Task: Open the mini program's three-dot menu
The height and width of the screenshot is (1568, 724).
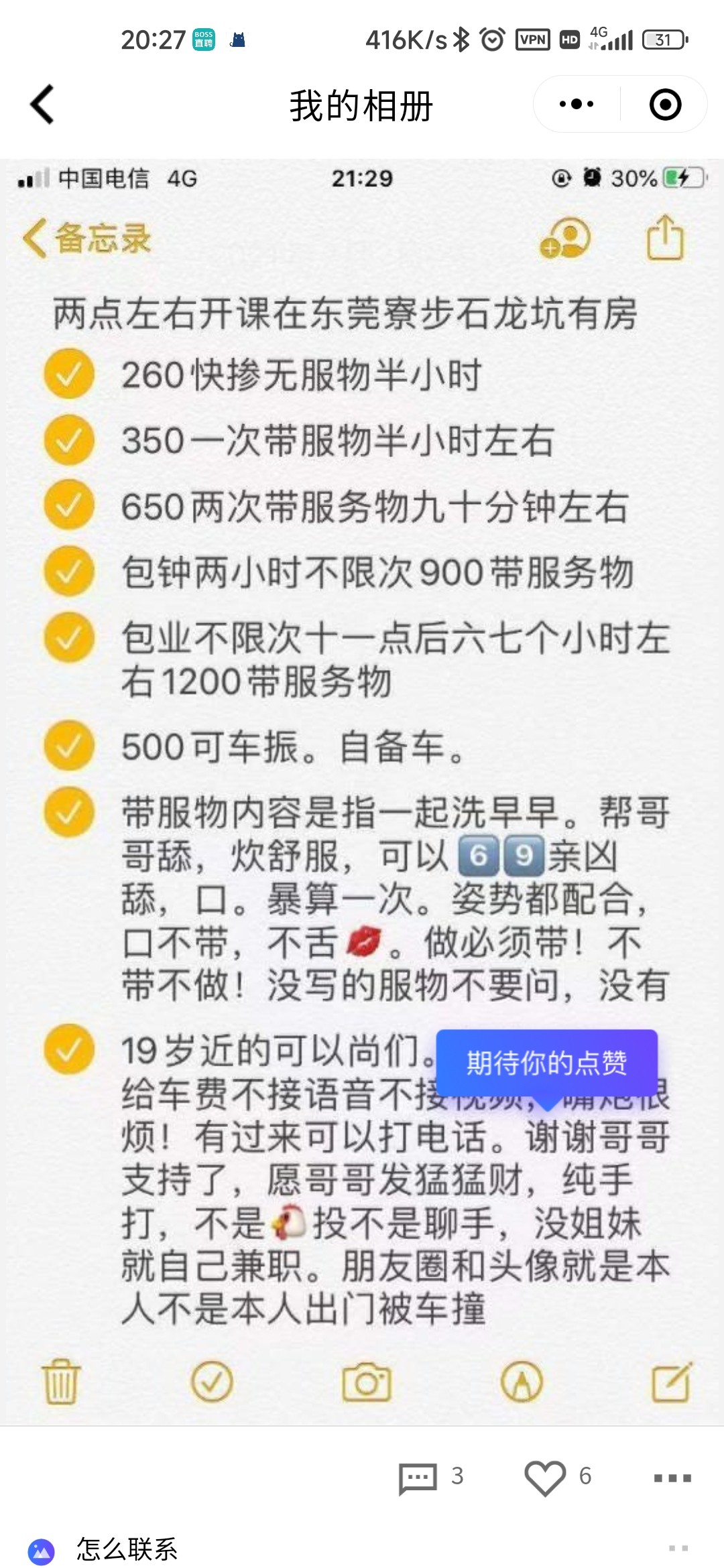Action: [577, 105]
